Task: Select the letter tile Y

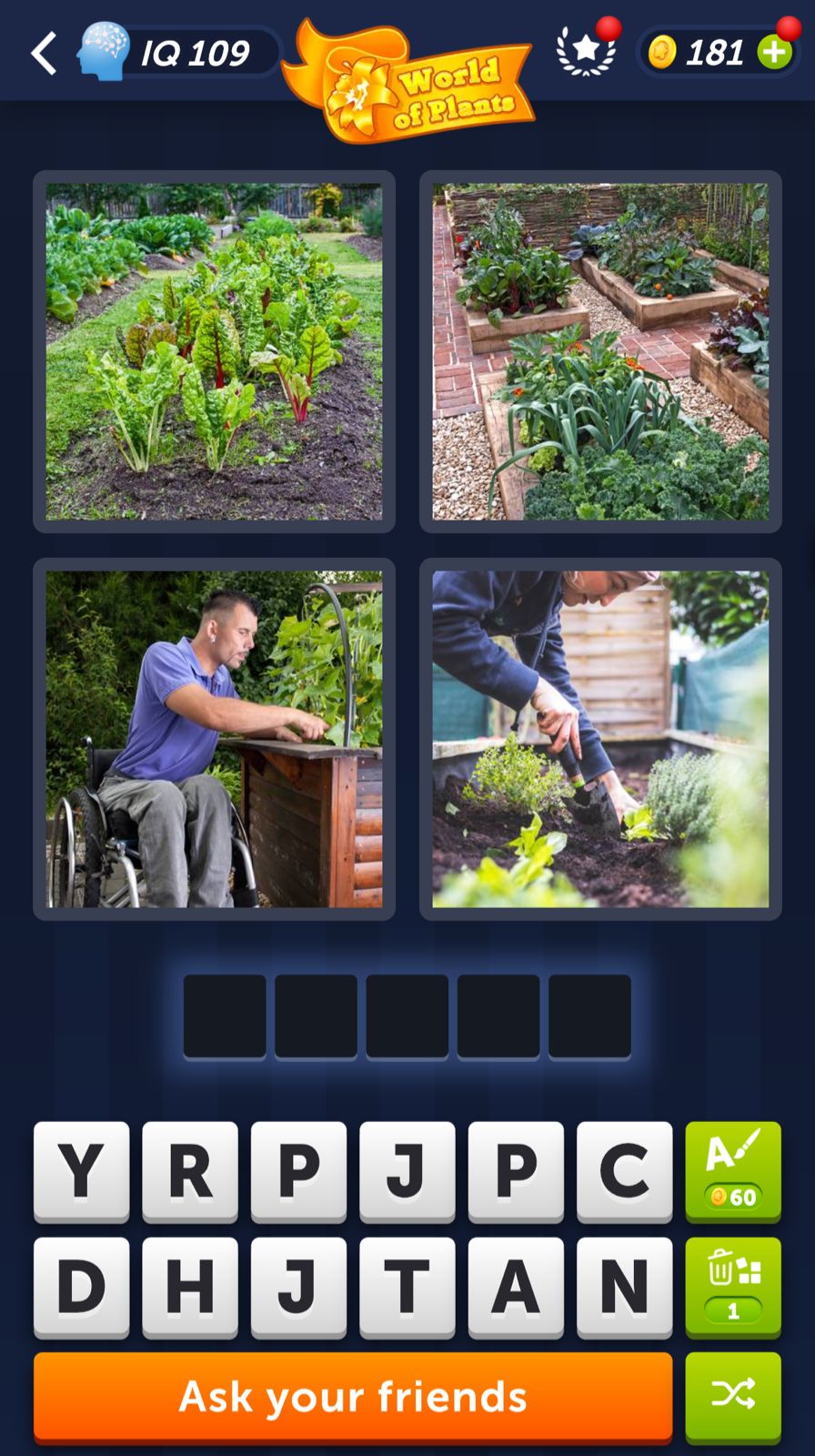Action: [x=81, y=1170]
